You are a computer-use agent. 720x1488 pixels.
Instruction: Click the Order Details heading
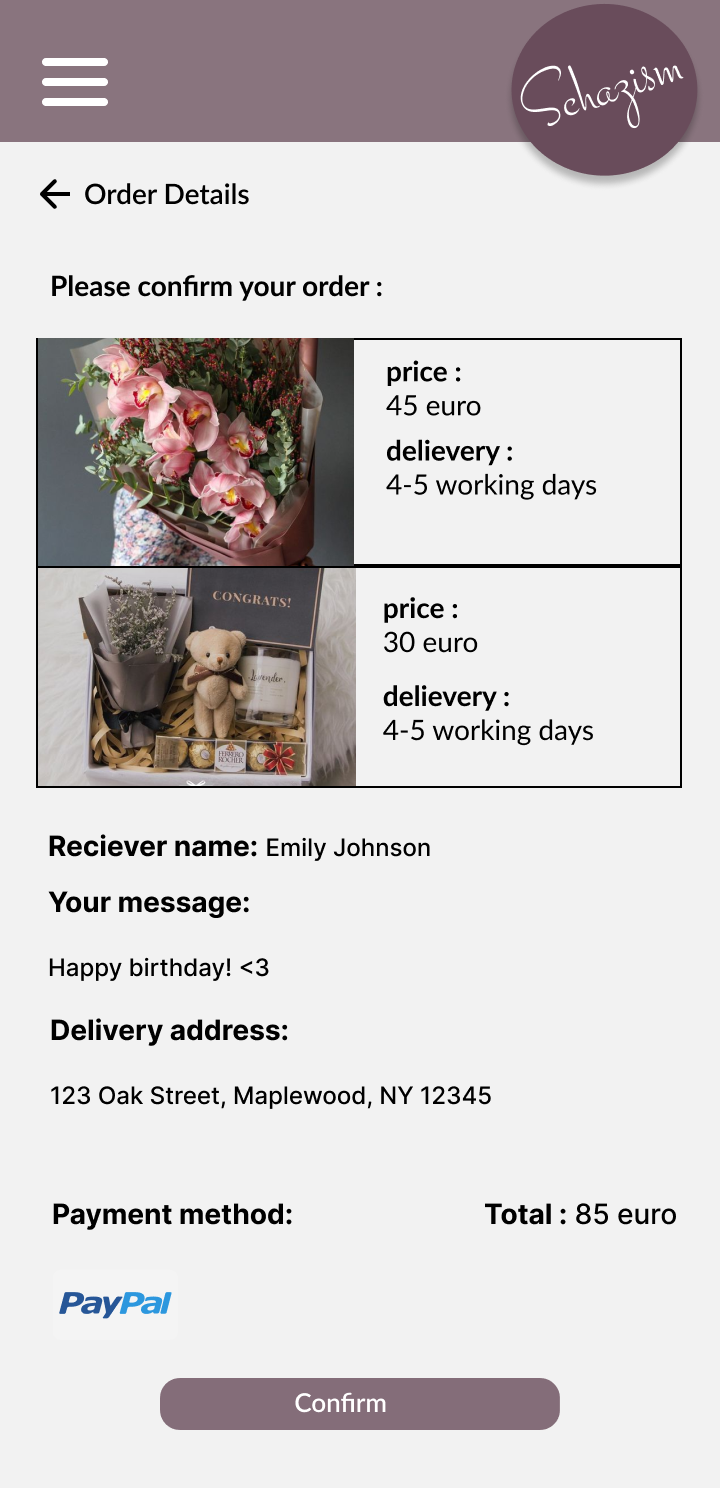166,195
